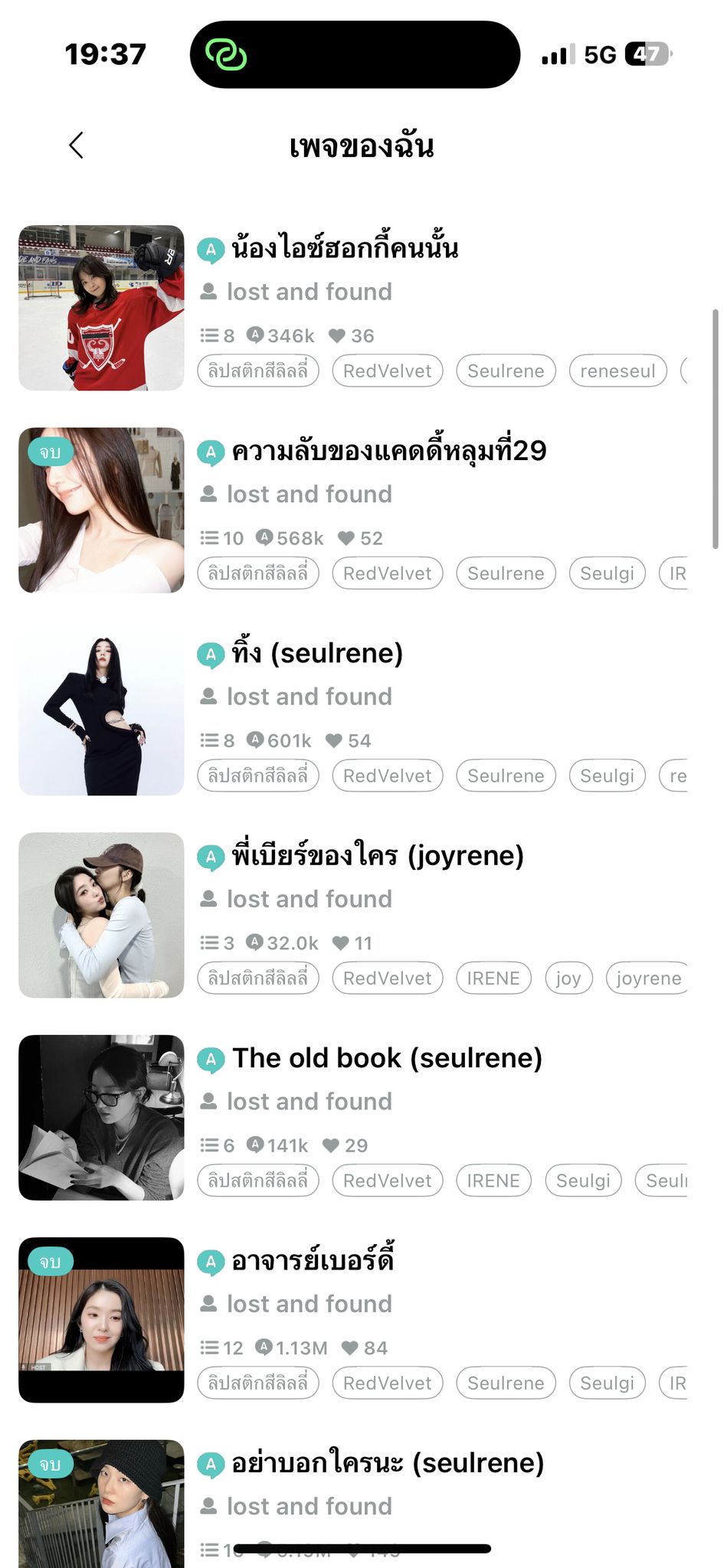Tap Seulrene tag under ความลับของแดดดี้หลุมที่29
The width and height of the screenshot is (724, 1568).
pyautogui.click(x=506, y=573)
